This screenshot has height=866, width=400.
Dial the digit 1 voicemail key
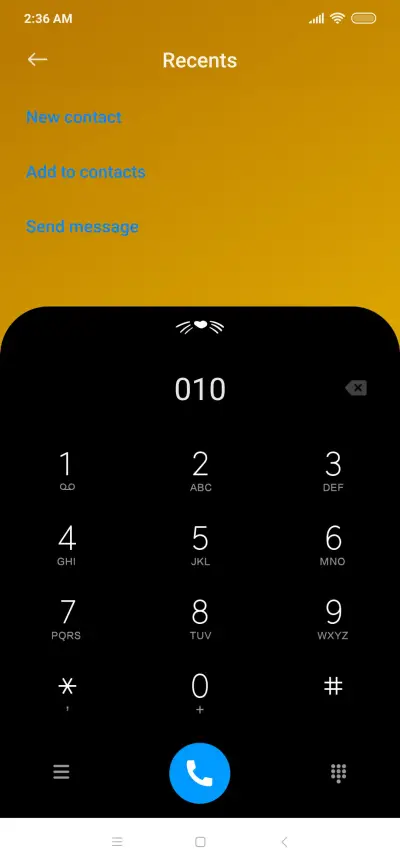tap(67, 471)
